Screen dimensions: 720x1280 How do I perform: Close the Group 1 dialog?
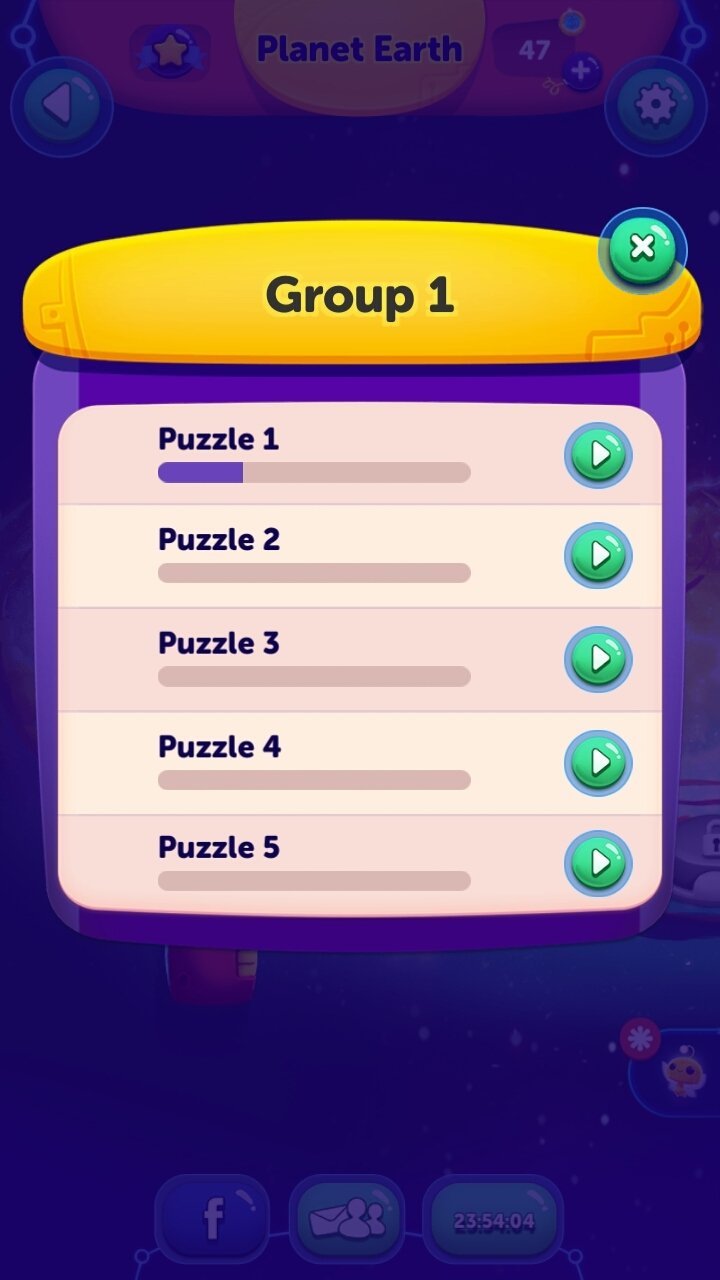coord(642,248)
